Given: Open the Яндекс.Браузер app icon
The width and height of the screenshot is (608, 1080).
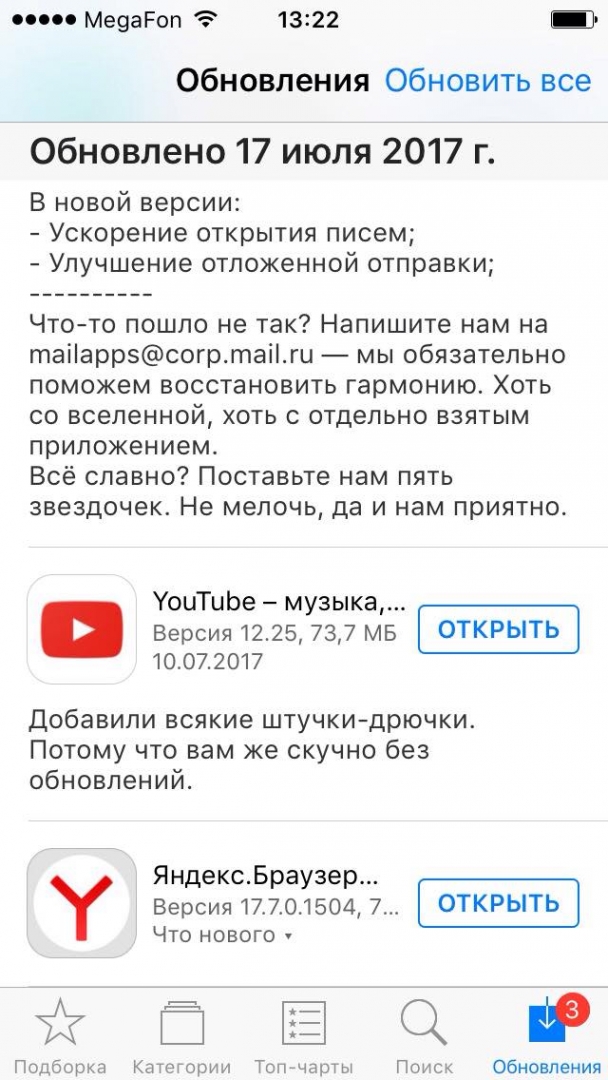Looking at the screenshot, I should (x=81, y=903).
